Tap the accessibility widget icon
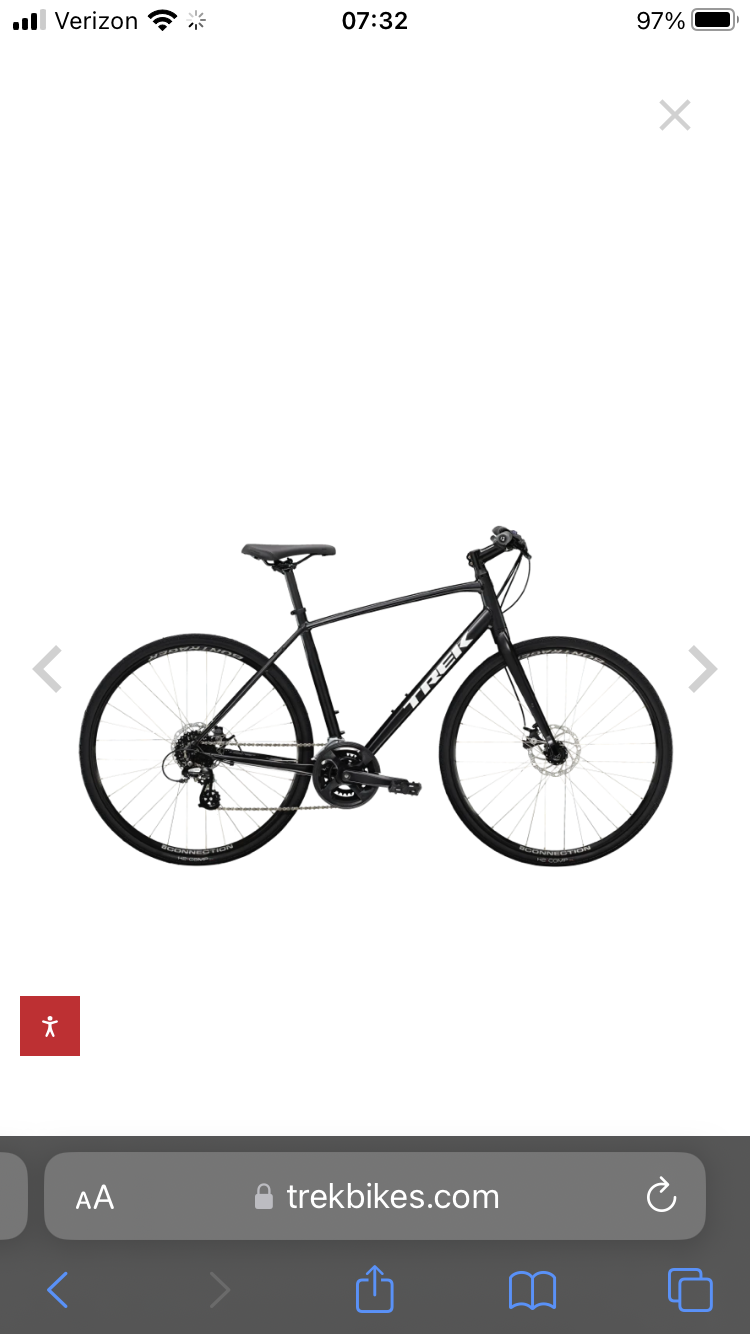Image resolution: width=750 pixels, height=1334 pixels. (x=49, y=1025)
